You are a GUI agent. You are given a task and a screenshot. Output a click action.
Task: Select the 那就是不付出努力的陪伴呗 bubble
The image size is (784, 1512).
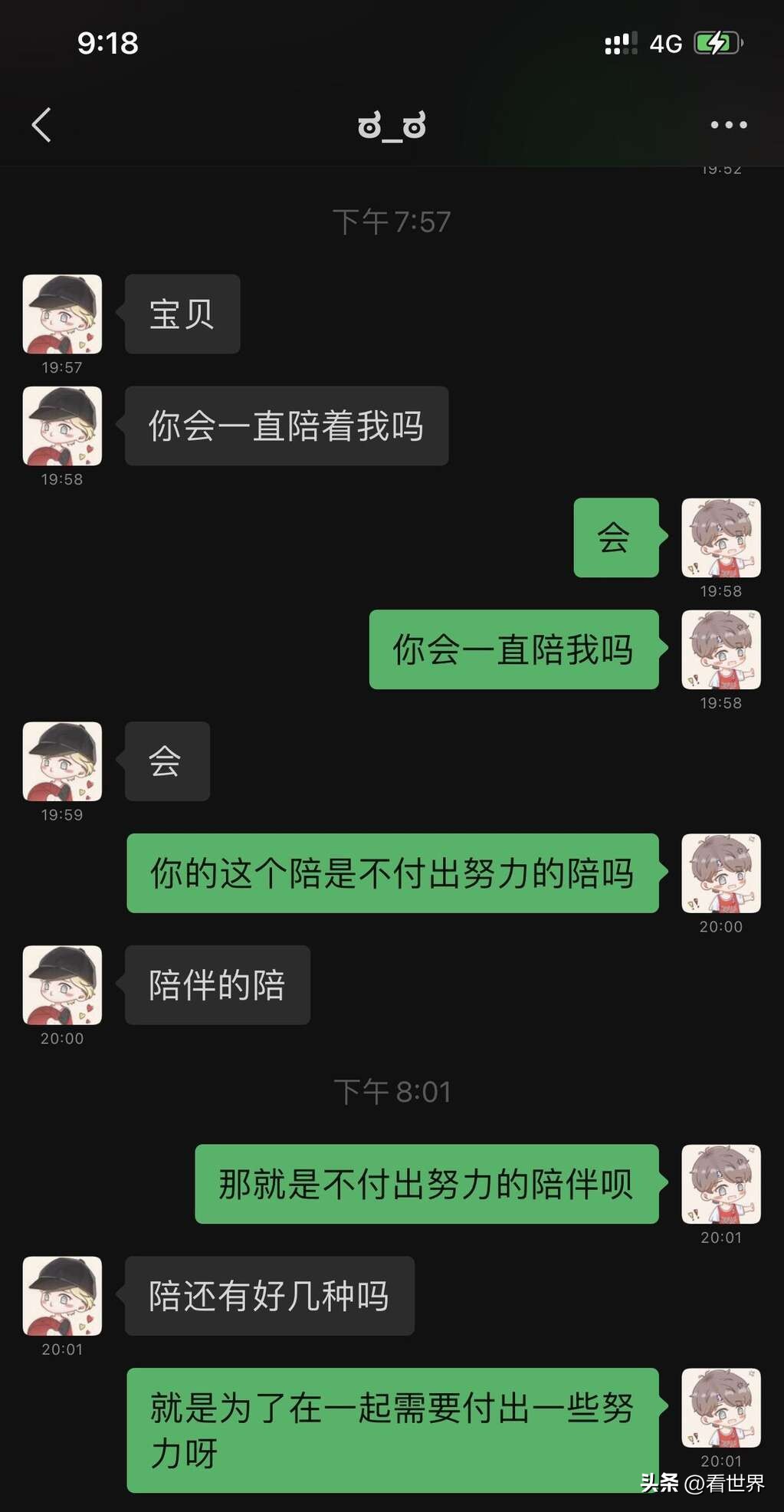pyautogui.click(x=427, y=1185)
